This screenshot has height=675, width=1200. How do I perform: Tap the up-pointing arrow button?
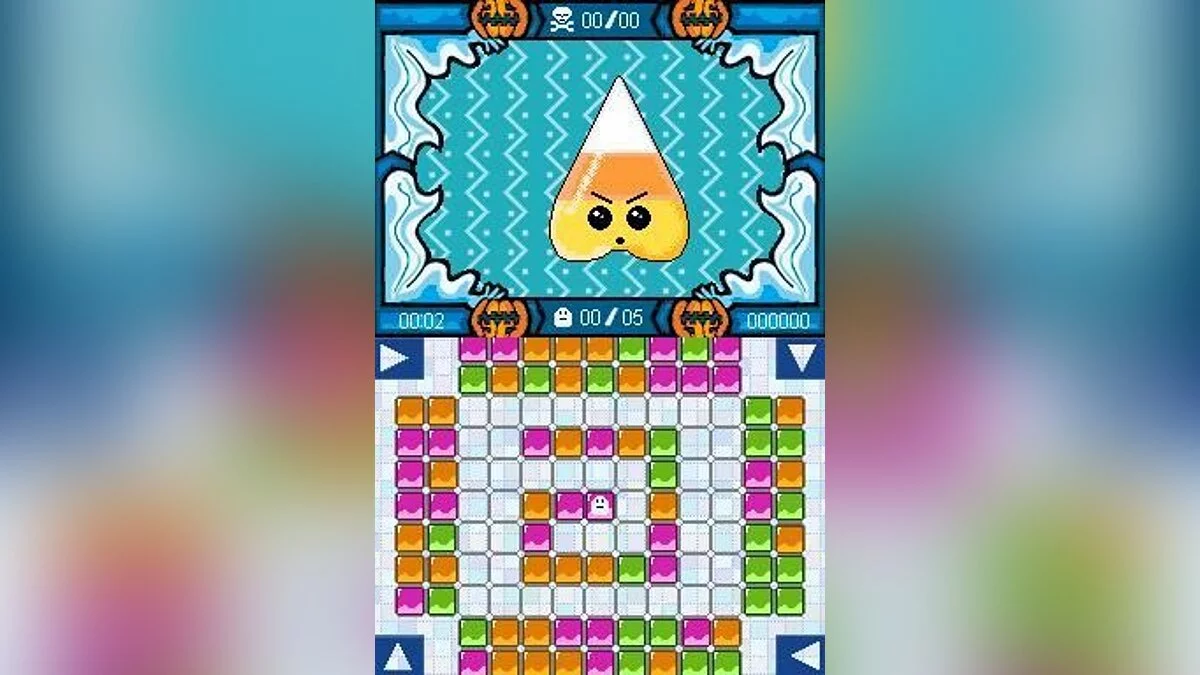[398, 655]
